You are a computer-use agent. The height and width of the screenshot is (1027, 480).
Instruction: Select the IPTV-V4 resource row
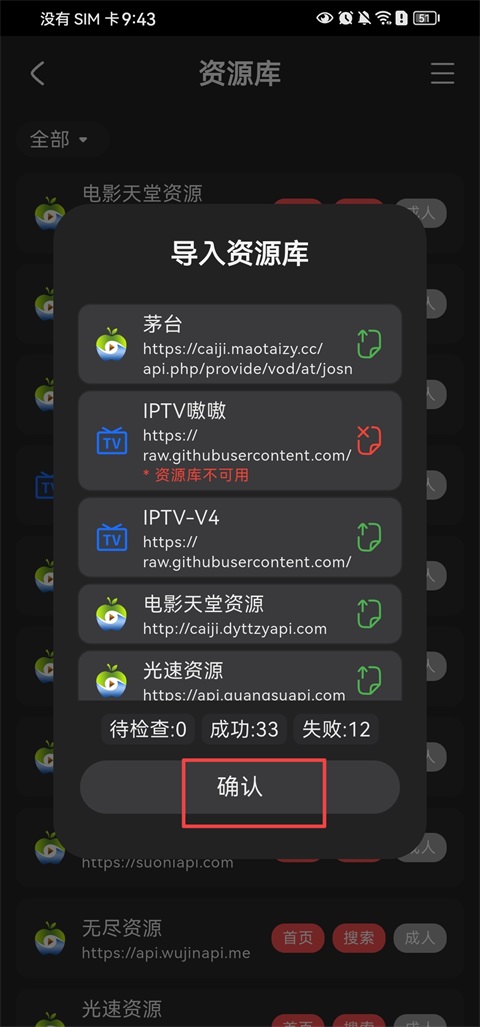[240, 537]
